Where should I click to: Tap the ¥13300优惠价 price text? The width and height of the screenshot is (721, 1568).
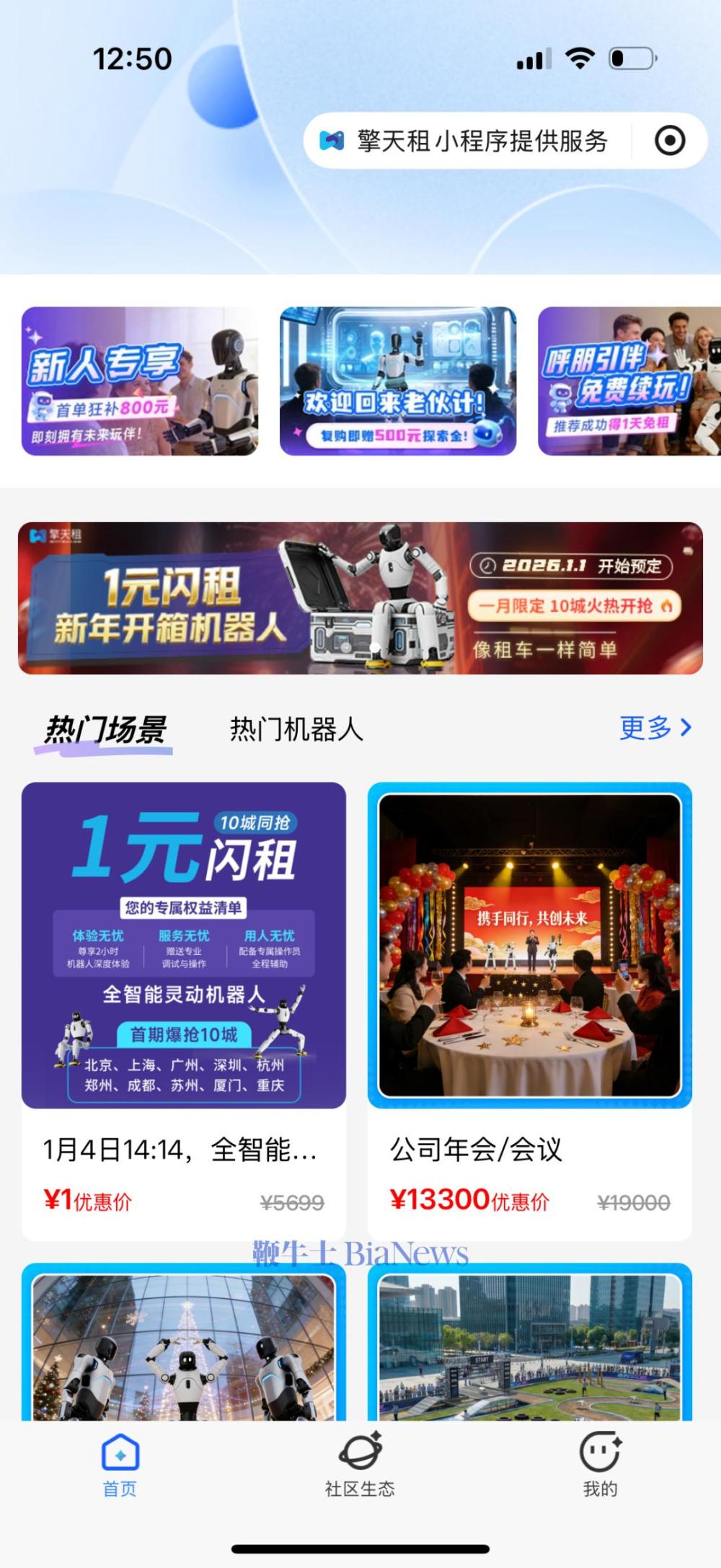point(469,1199)
